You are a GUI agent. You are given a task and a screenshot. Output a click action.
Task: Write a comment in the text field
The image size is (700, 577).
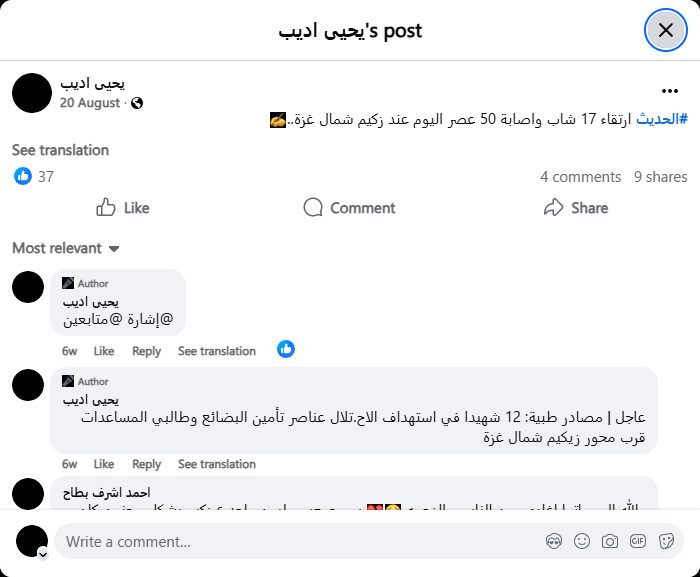tap(290, 542)
